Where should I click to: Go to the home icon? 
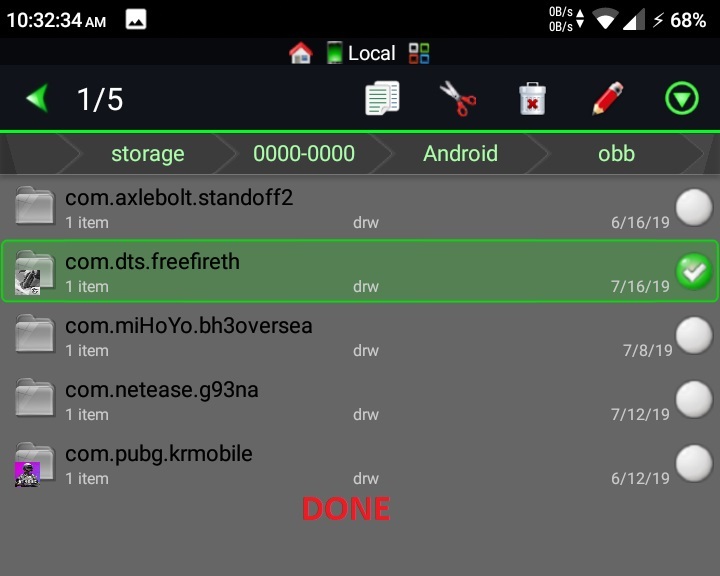(x=301, y=53)
